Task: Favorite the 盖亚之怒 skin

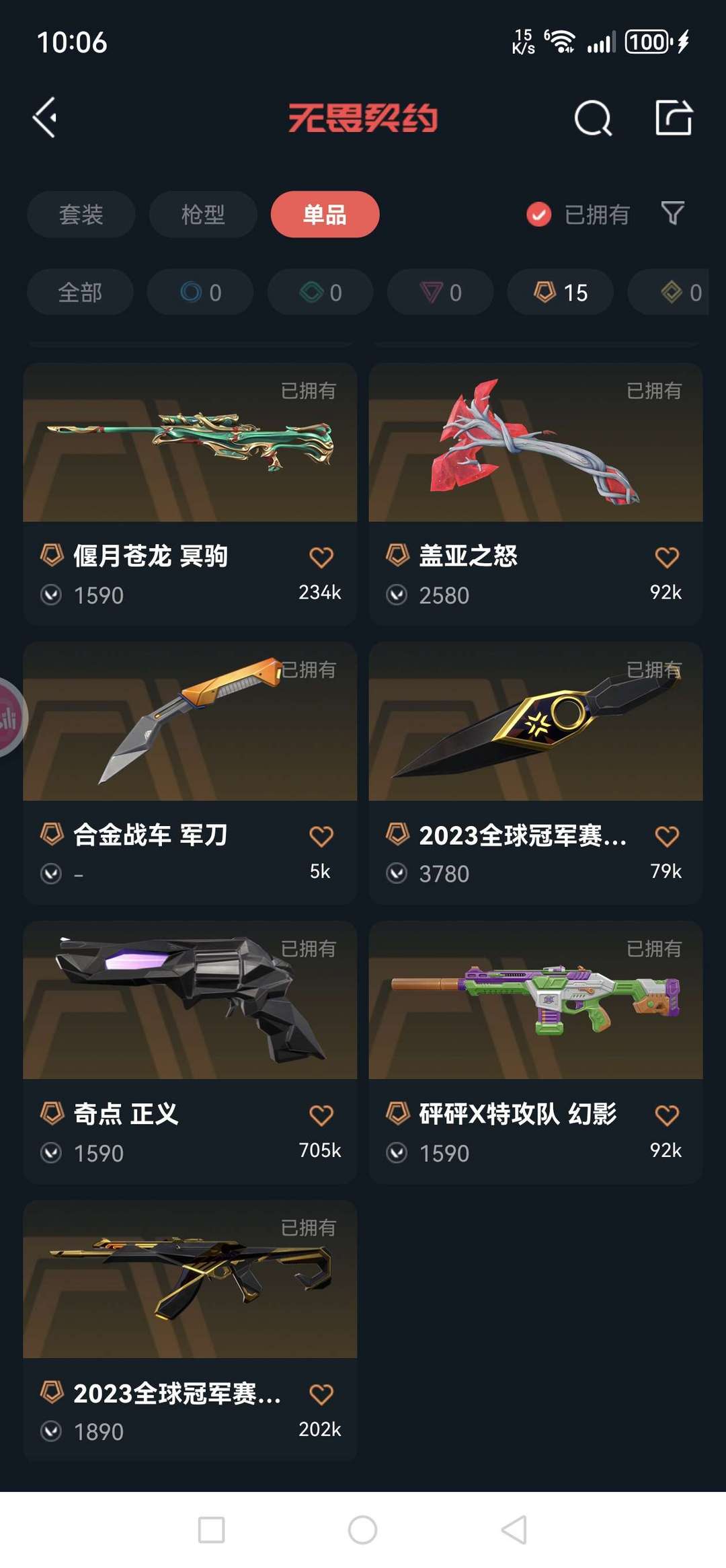Action: (x=666, y=557)
